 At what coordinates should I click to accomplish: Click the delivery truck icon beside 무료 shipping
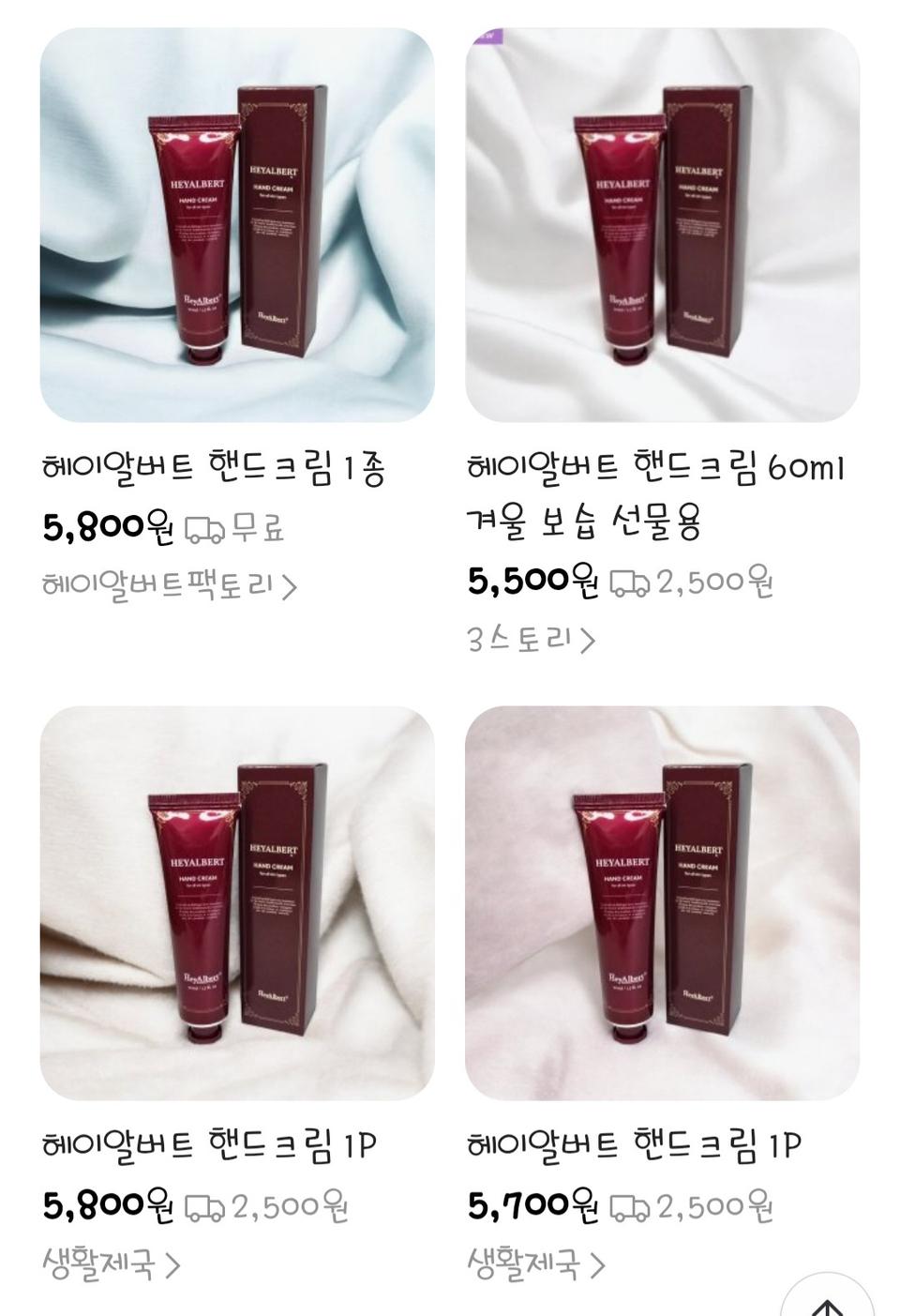pos(203,531)
